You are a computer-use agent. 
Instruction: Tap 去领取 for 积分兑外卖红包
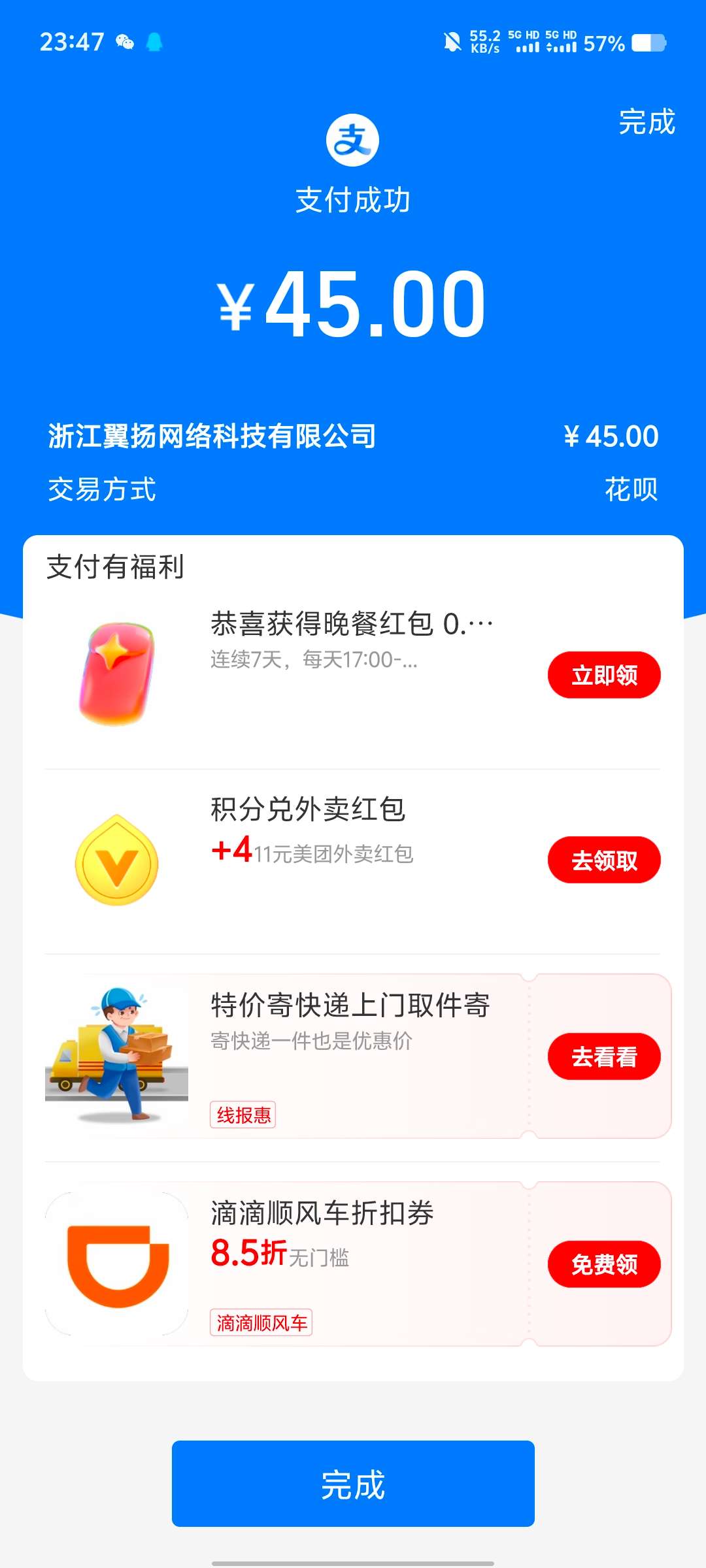tap(604, 860)
